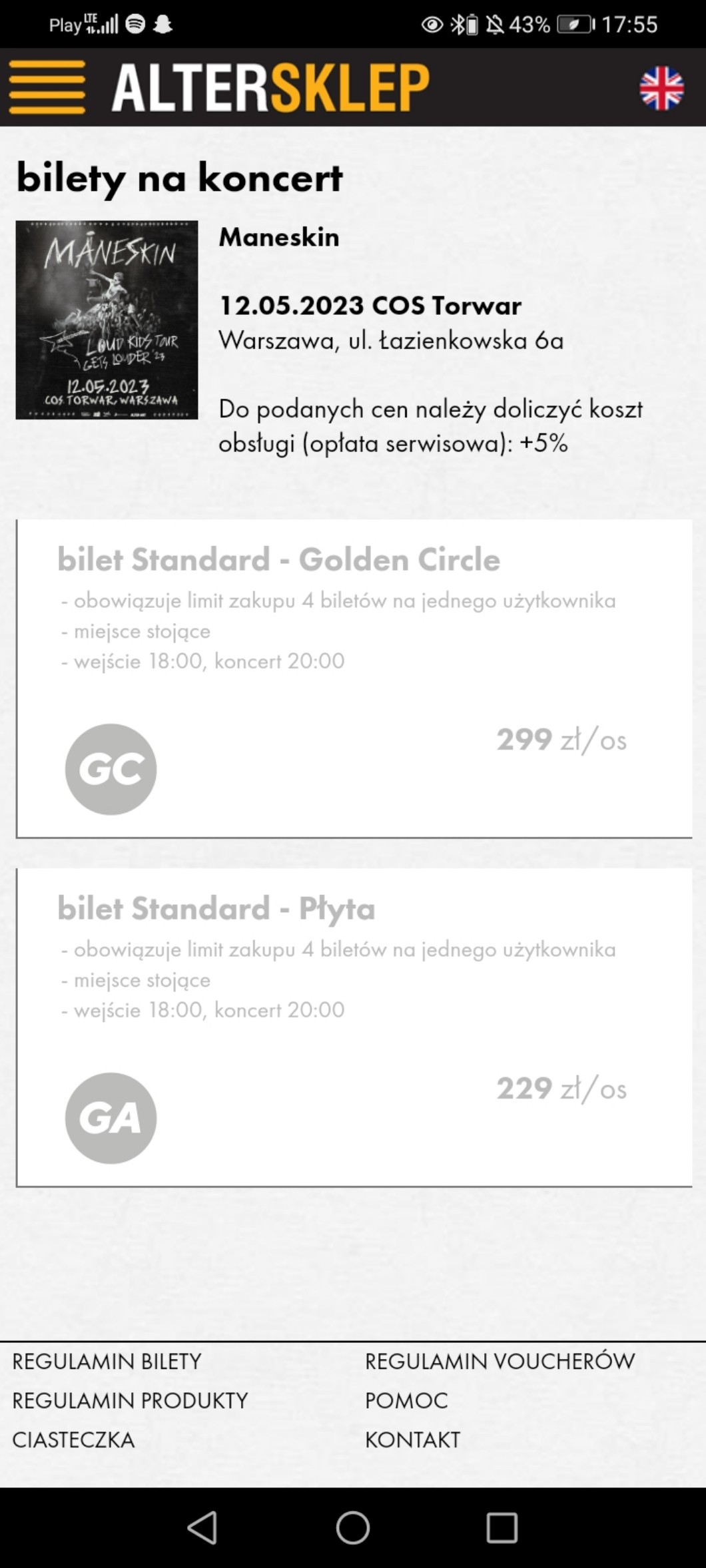The image size is (706, 1568).
Task: Switch language with the UK flag
Action: (x=661, y=88)
